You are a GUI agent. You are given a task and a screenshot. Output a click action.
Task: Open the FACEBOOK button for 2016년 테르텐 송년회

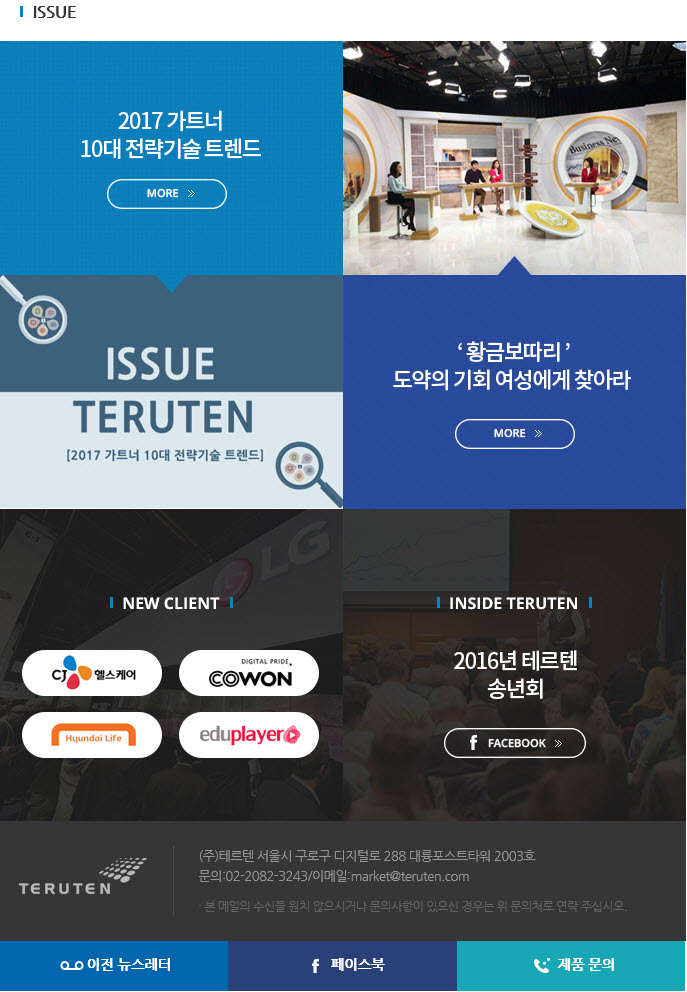point(515,743)
